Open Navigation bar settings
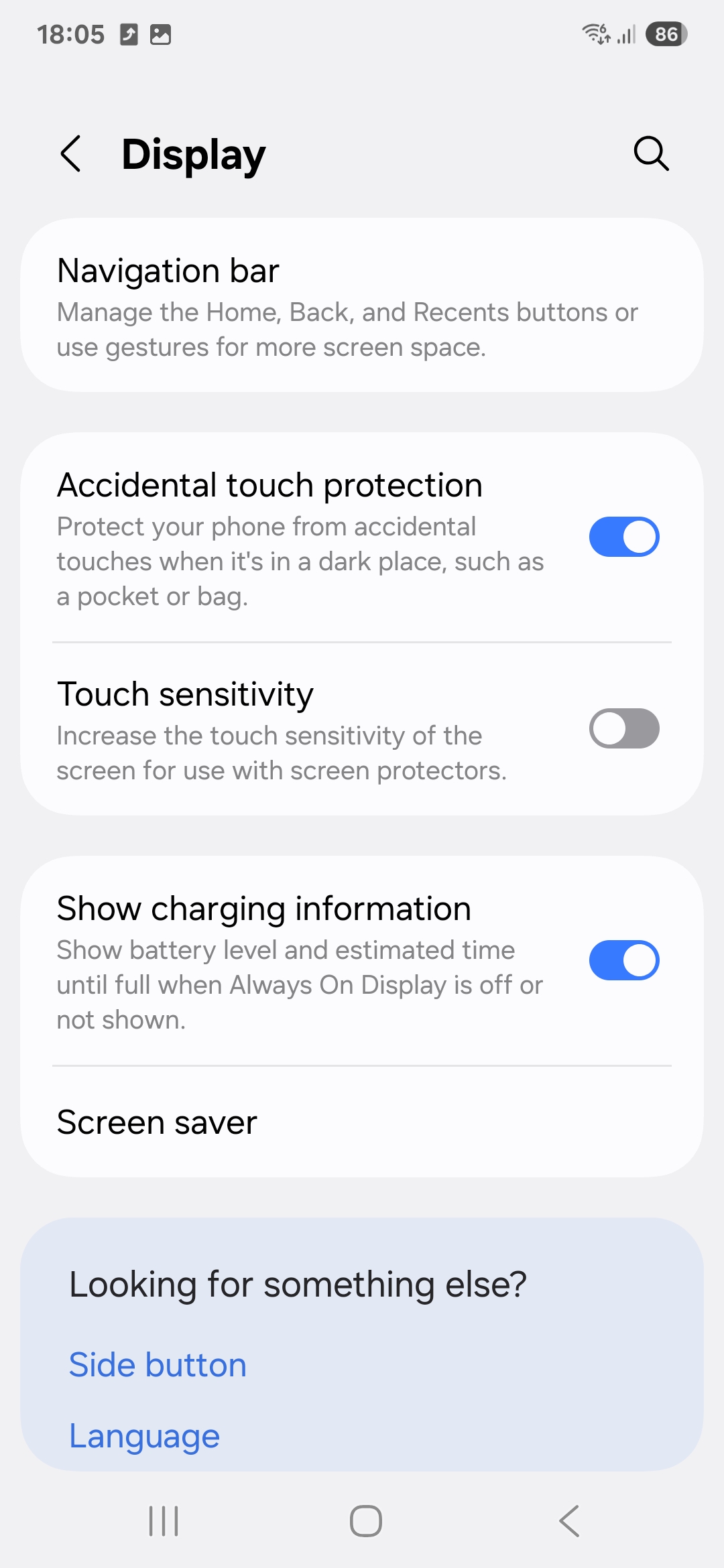The image size is (724, 1568). click(x=362, y=306)
